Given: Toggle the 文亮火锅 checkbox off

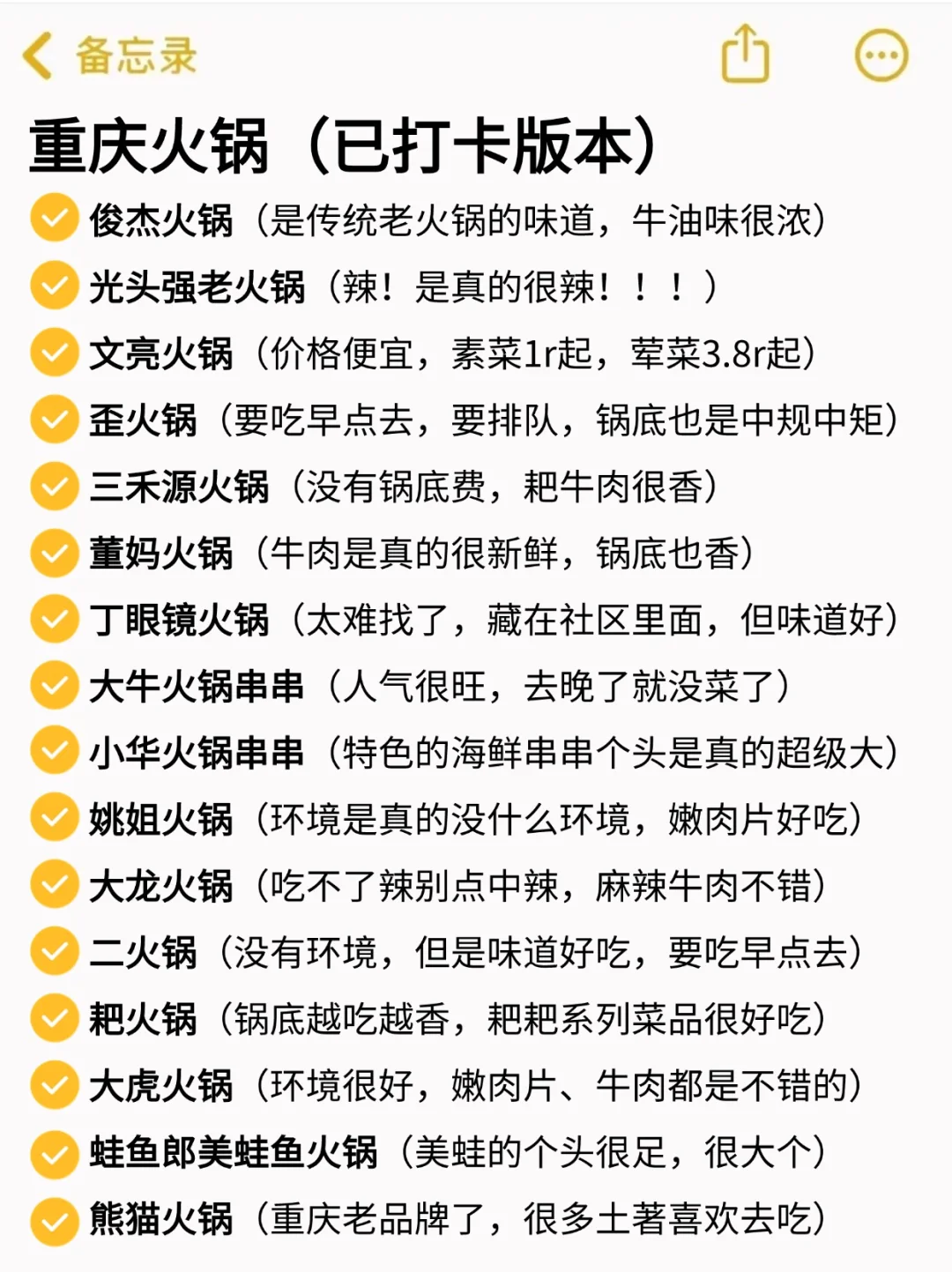Looking at the screenshot, I should pyautogui.click(x=53, y=353).
